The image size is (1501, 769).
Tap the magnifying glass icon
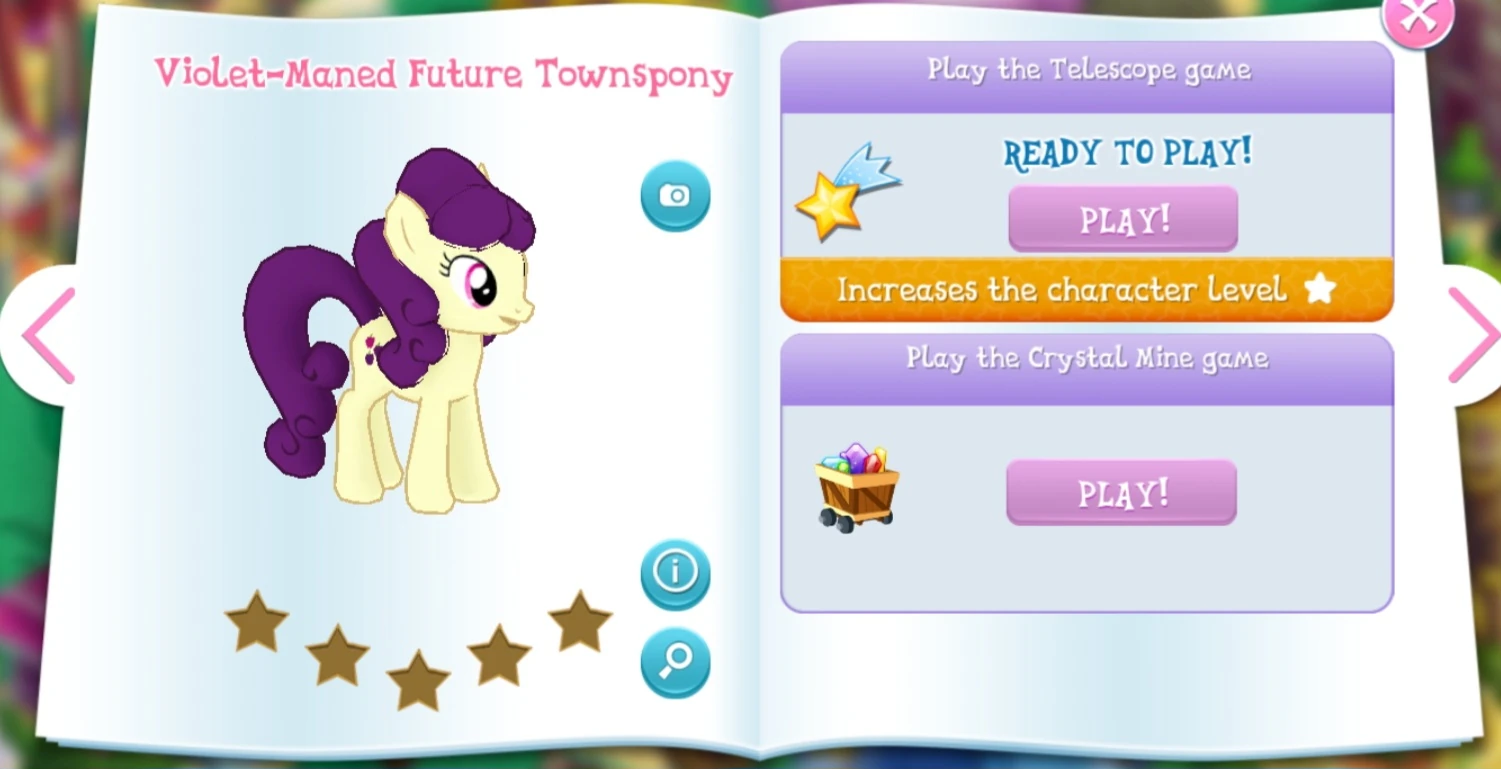coord(675,662)
